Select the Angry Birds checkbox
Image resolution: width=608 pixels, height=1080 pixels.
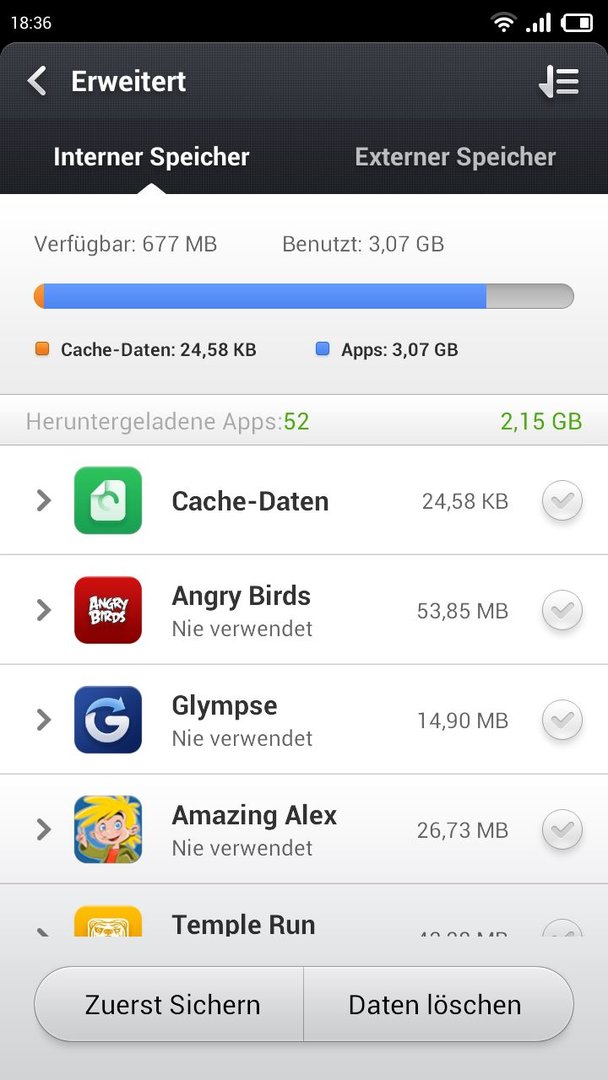pos(562,610)
